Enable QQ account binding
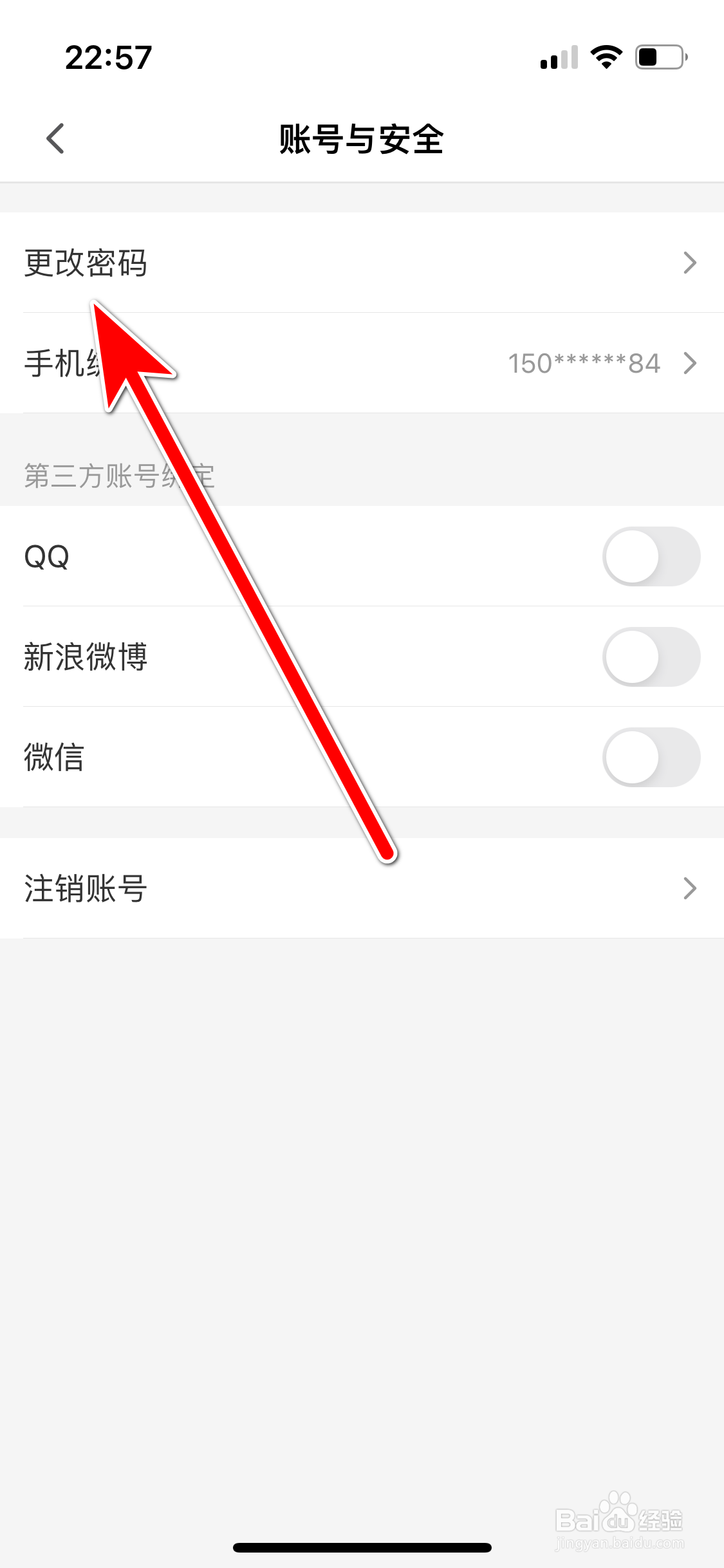This screenshot has height=1568, width=724. [x=651, y=556]
